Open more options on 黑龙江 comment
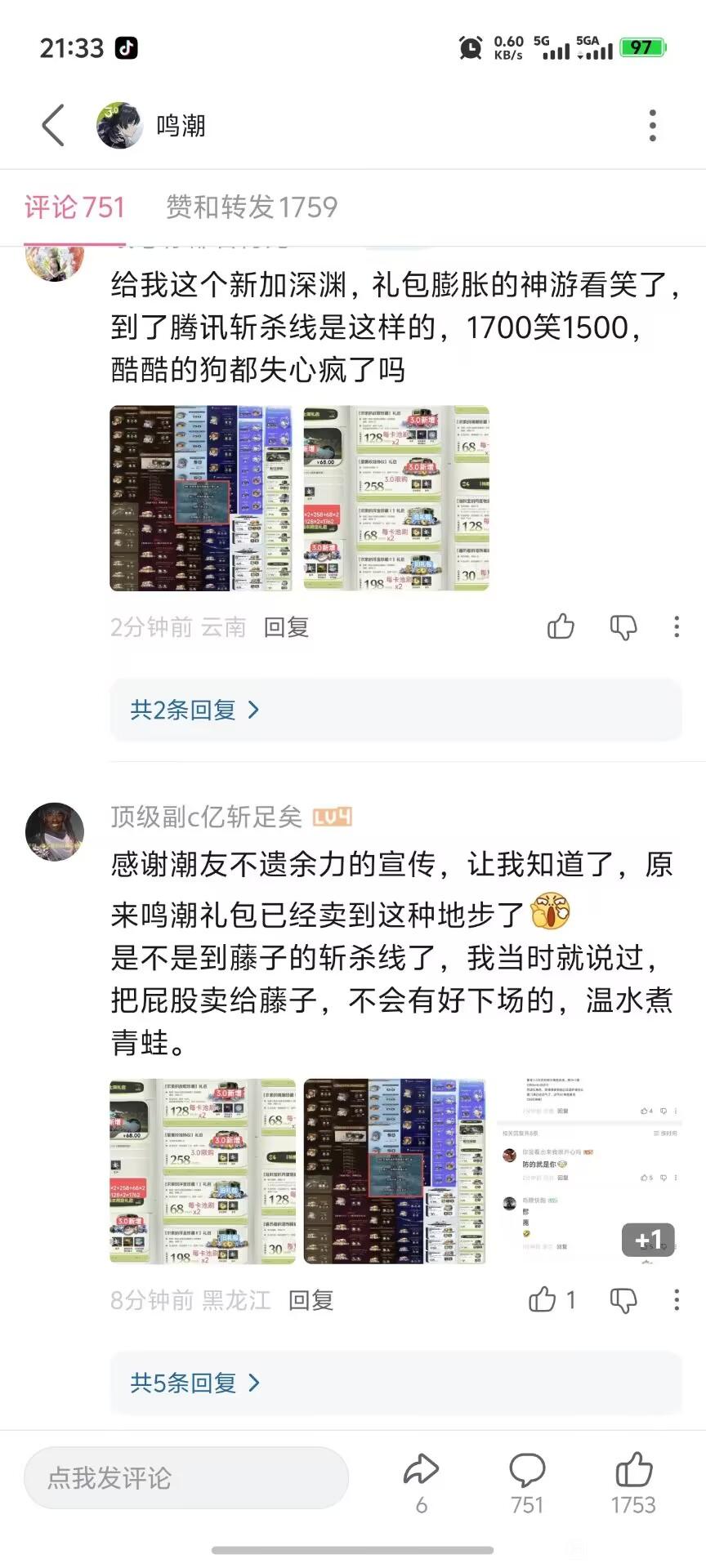The image size is (706, 1568). click(677, 1300)
